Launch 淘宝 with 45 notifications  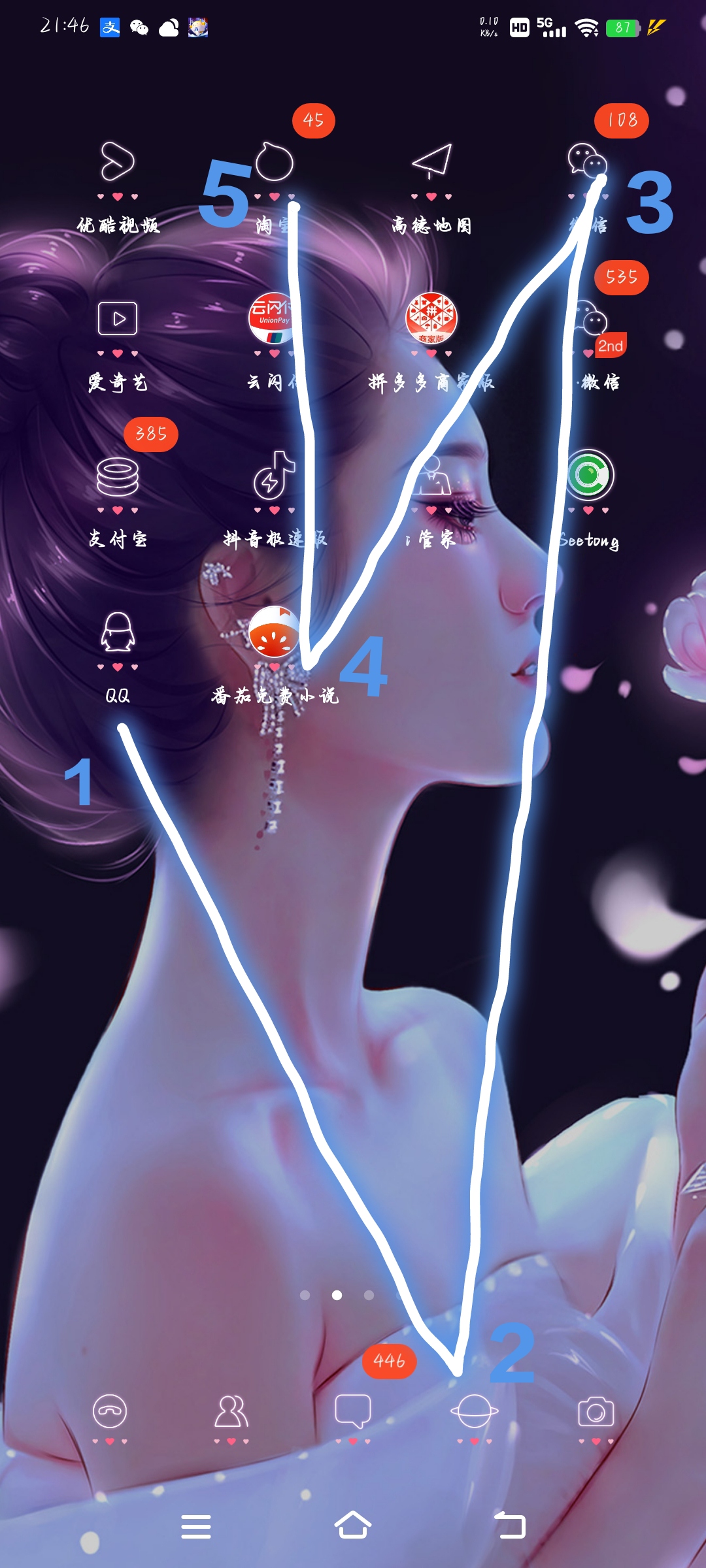pos(274,162)
